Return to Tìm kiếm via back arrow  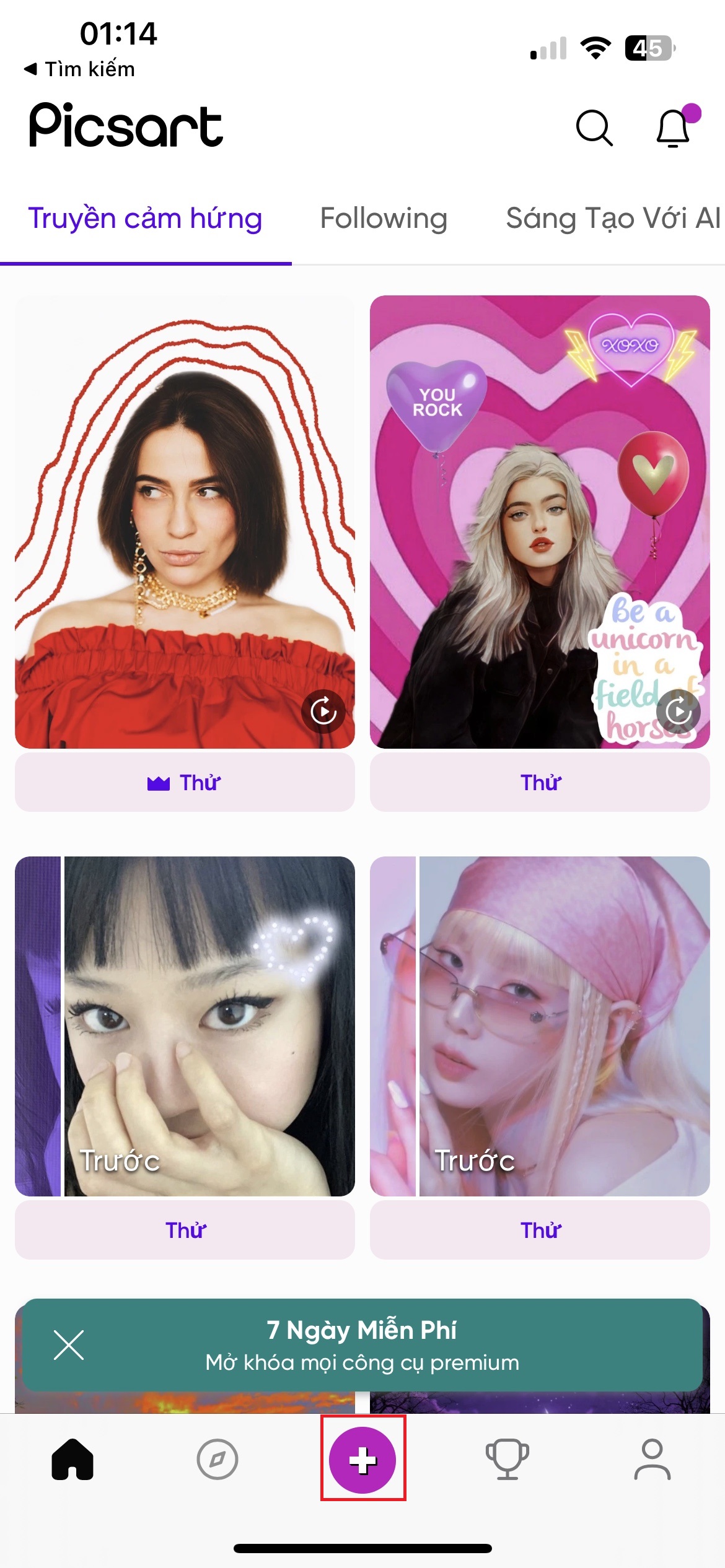click(x=79, y=69)
